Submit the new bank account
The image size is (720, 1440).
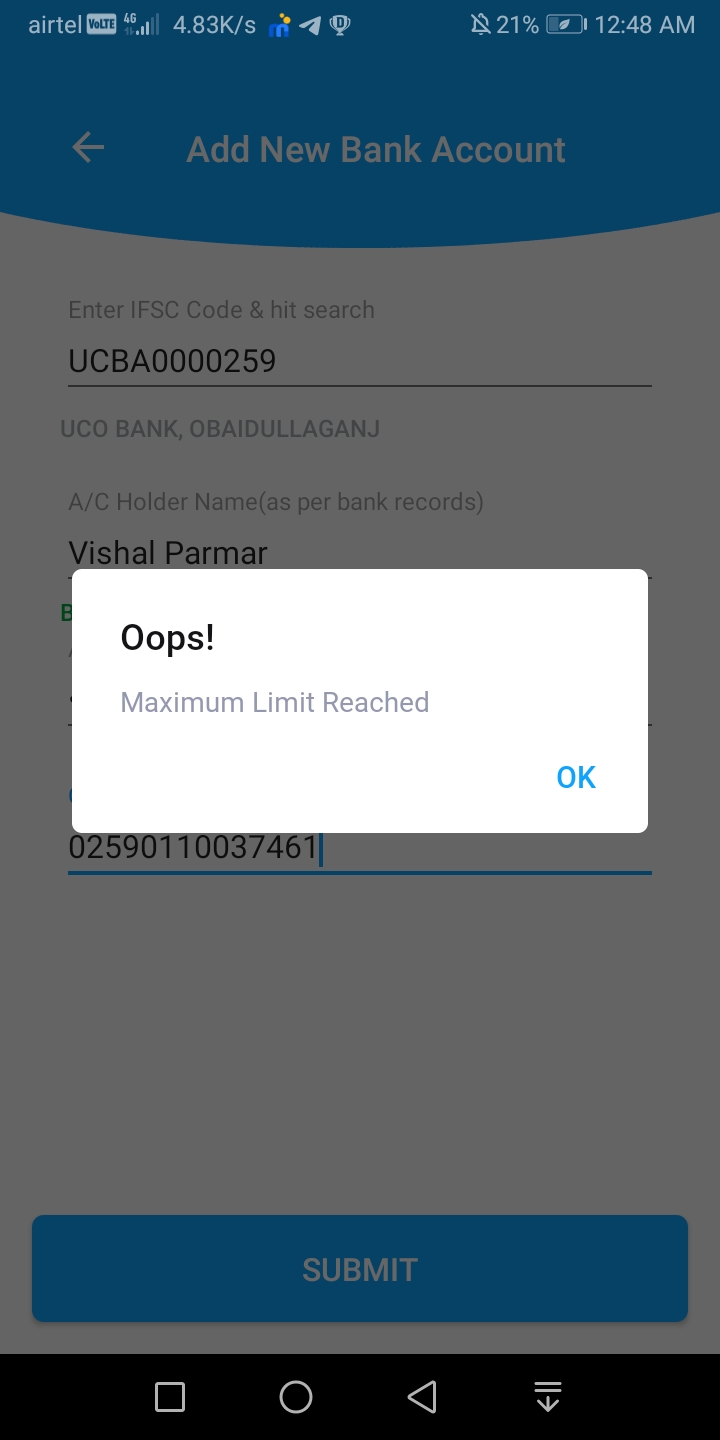tap(359, 1269)
